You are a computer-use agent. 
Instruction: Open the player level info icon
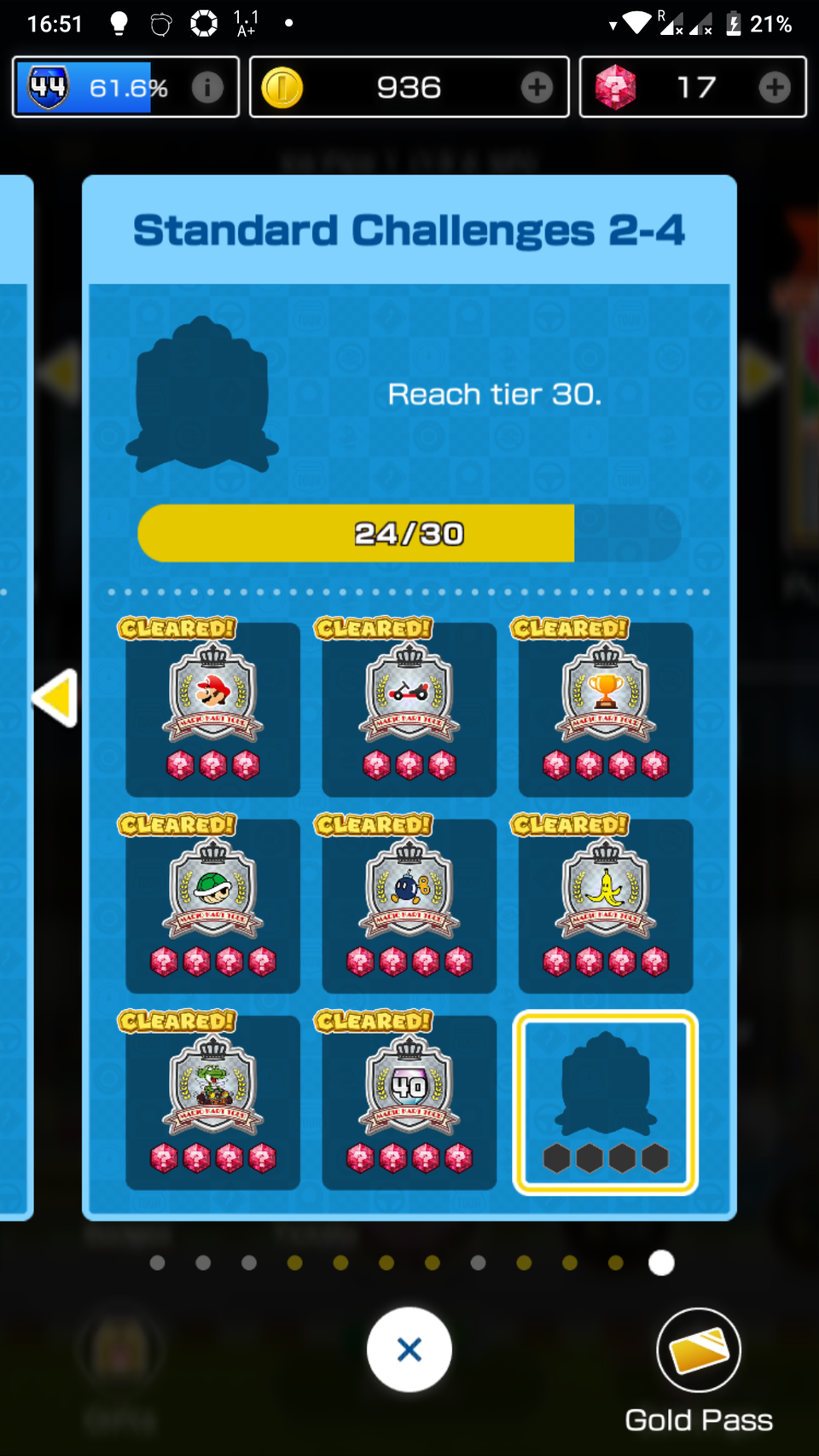pos(207,87)
